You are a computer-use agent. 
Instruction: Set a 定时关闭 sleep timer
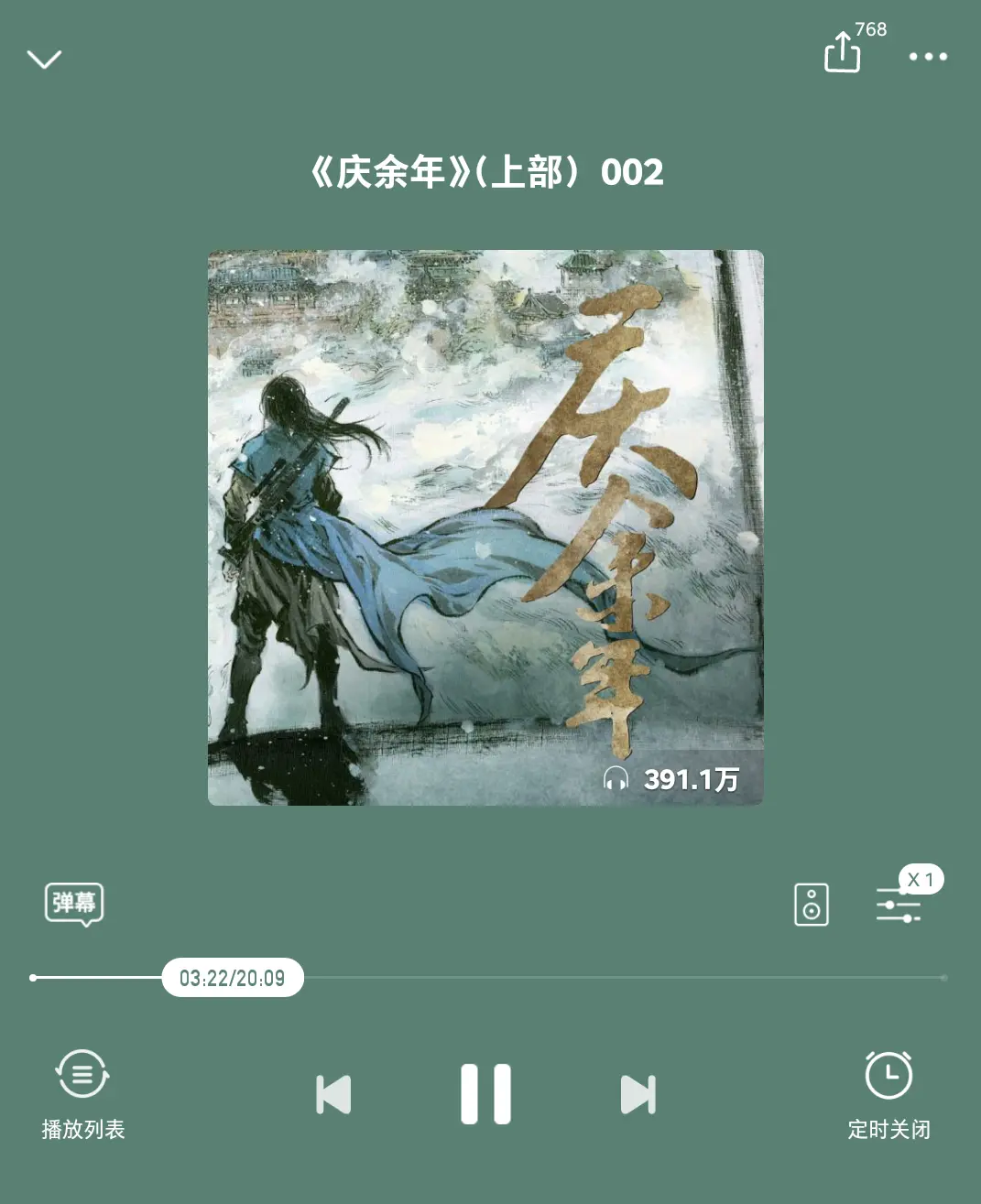[888, 1092]
